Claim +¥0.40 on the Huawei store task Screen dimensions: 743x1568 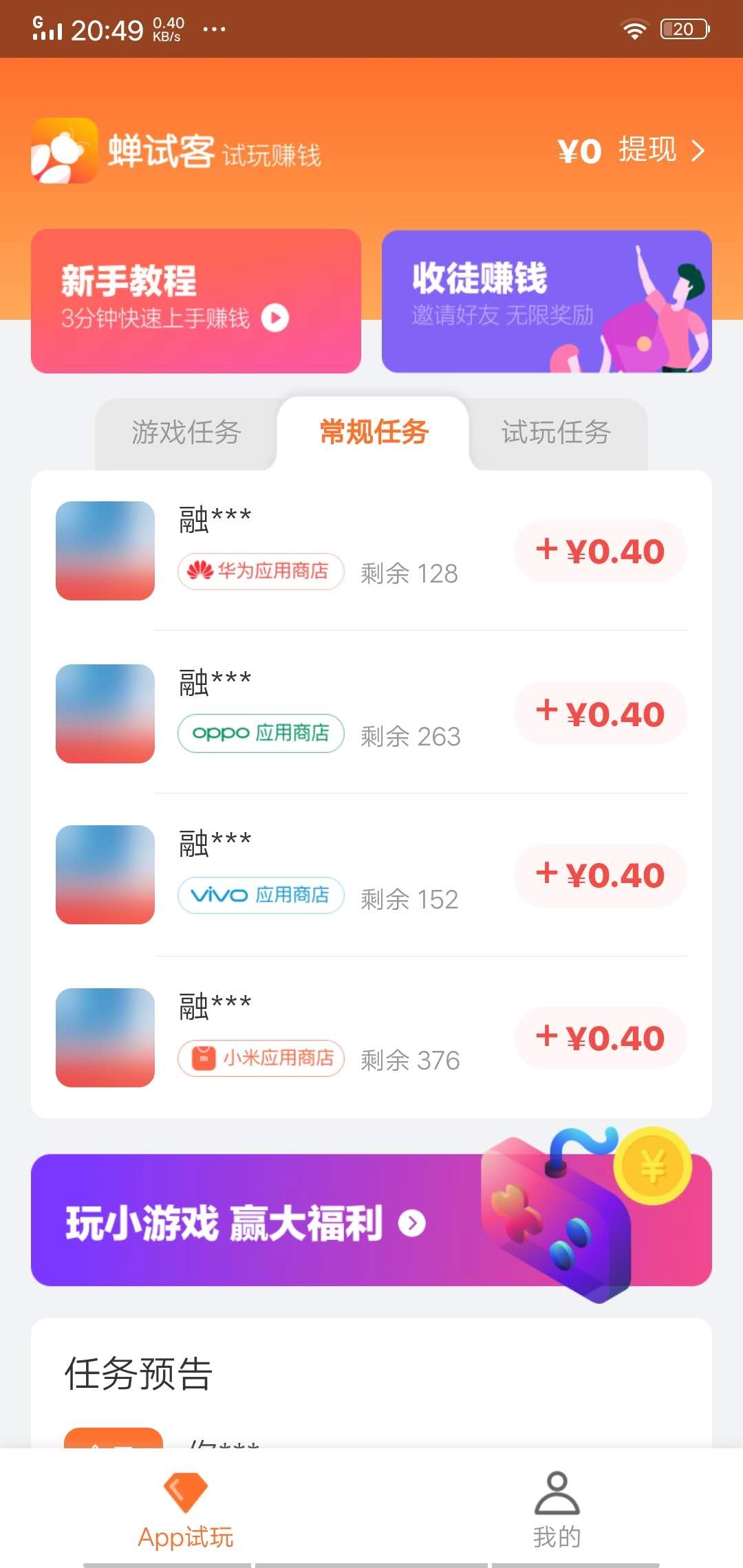tap(599, 550)
